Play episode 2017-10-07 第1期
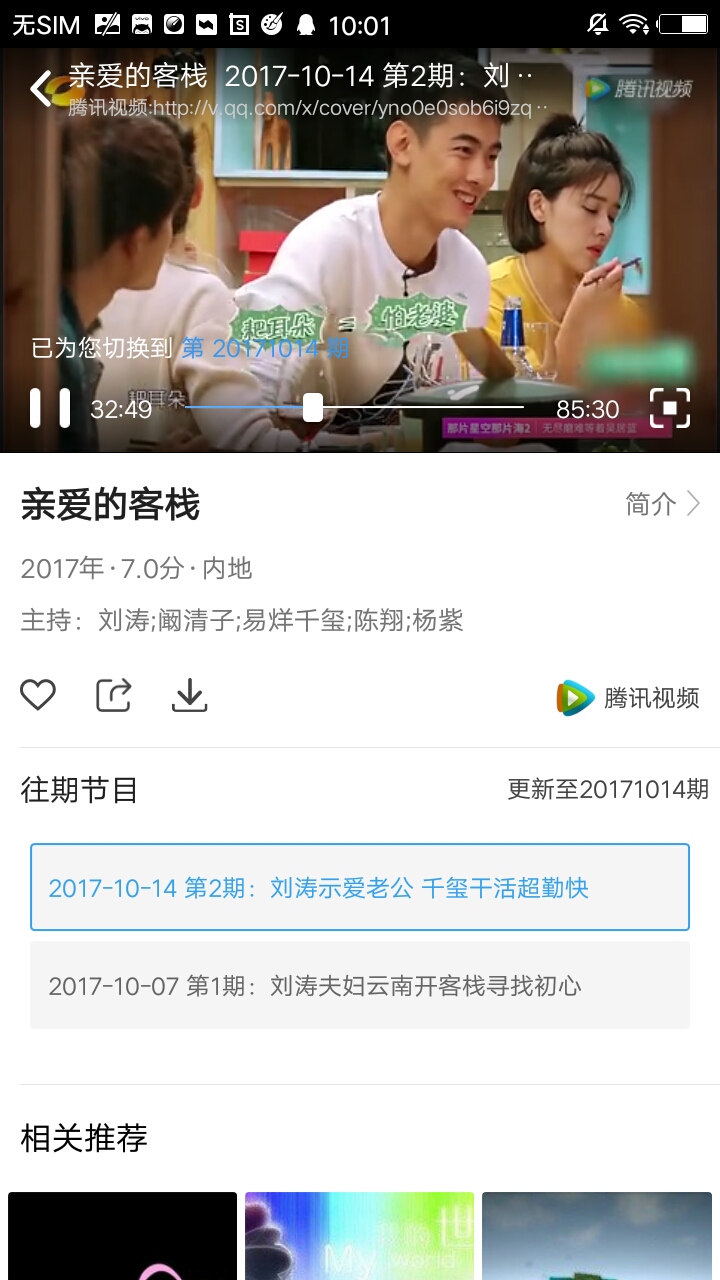The image size is (720, 1280). [x=360, y=985]
